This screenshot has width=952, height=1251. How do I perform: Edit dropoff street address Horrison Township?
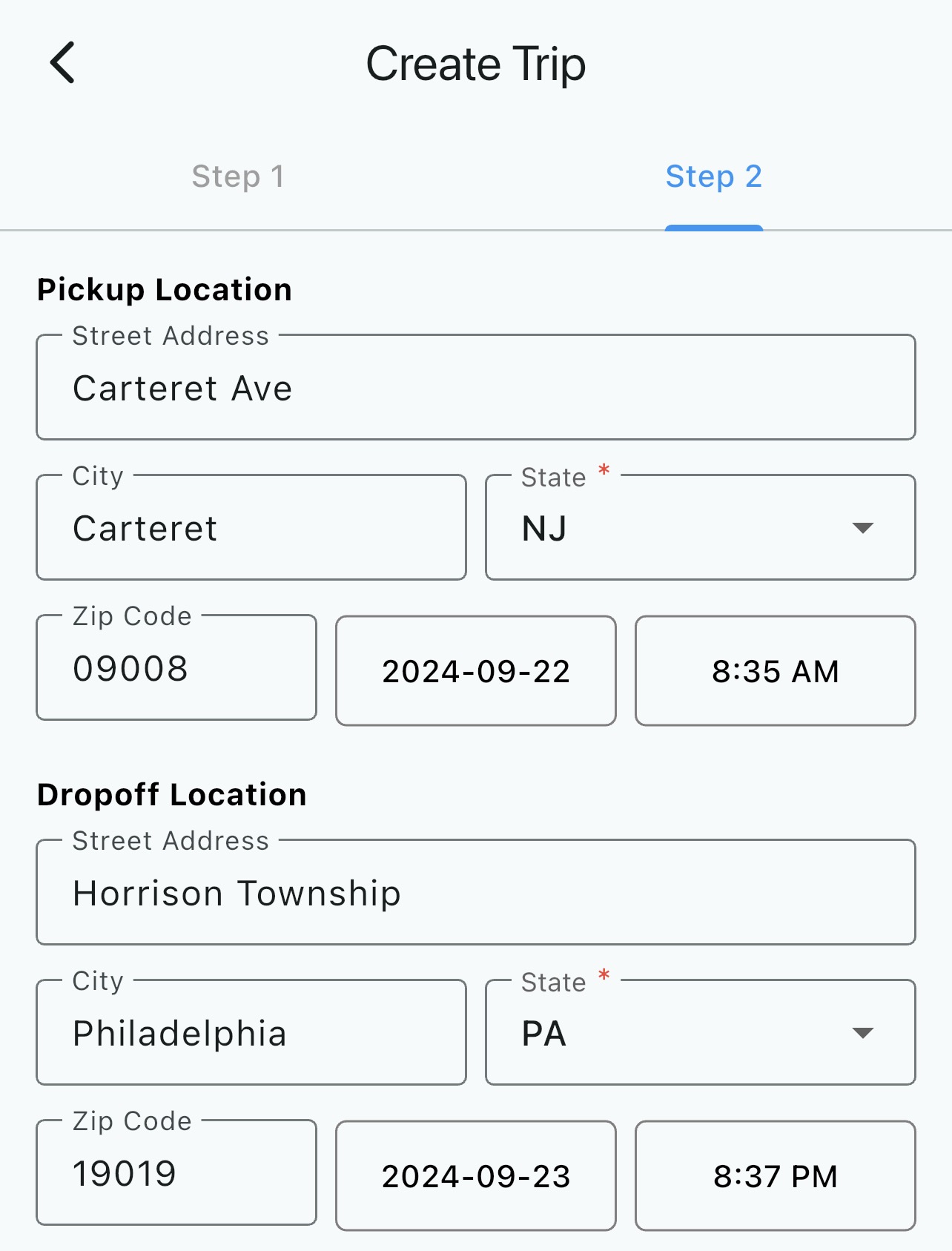click(x=475, y=893)
